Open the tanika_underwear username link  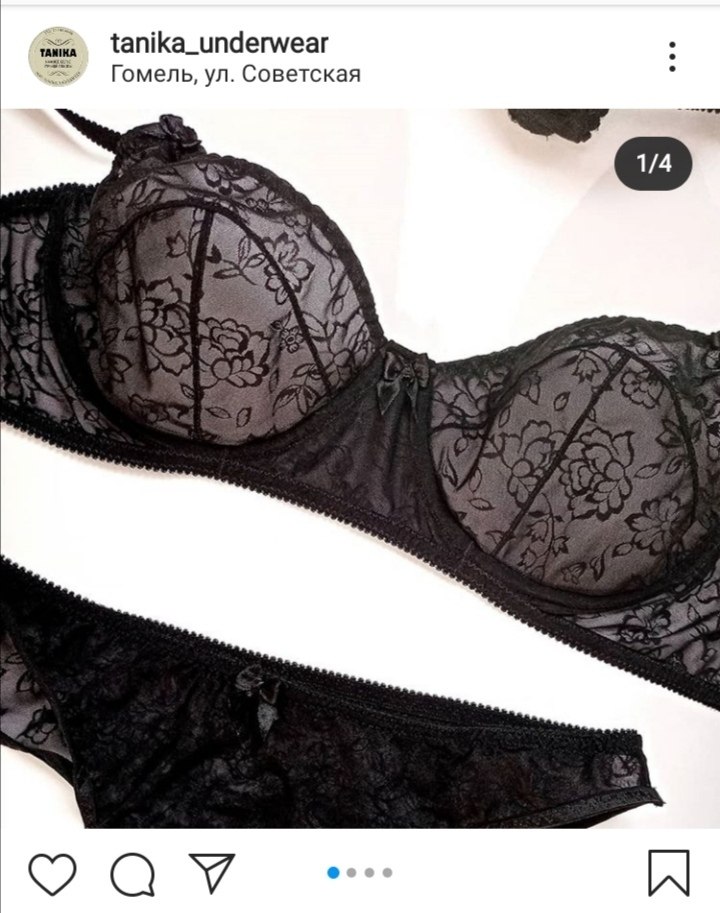coord(219,42)
